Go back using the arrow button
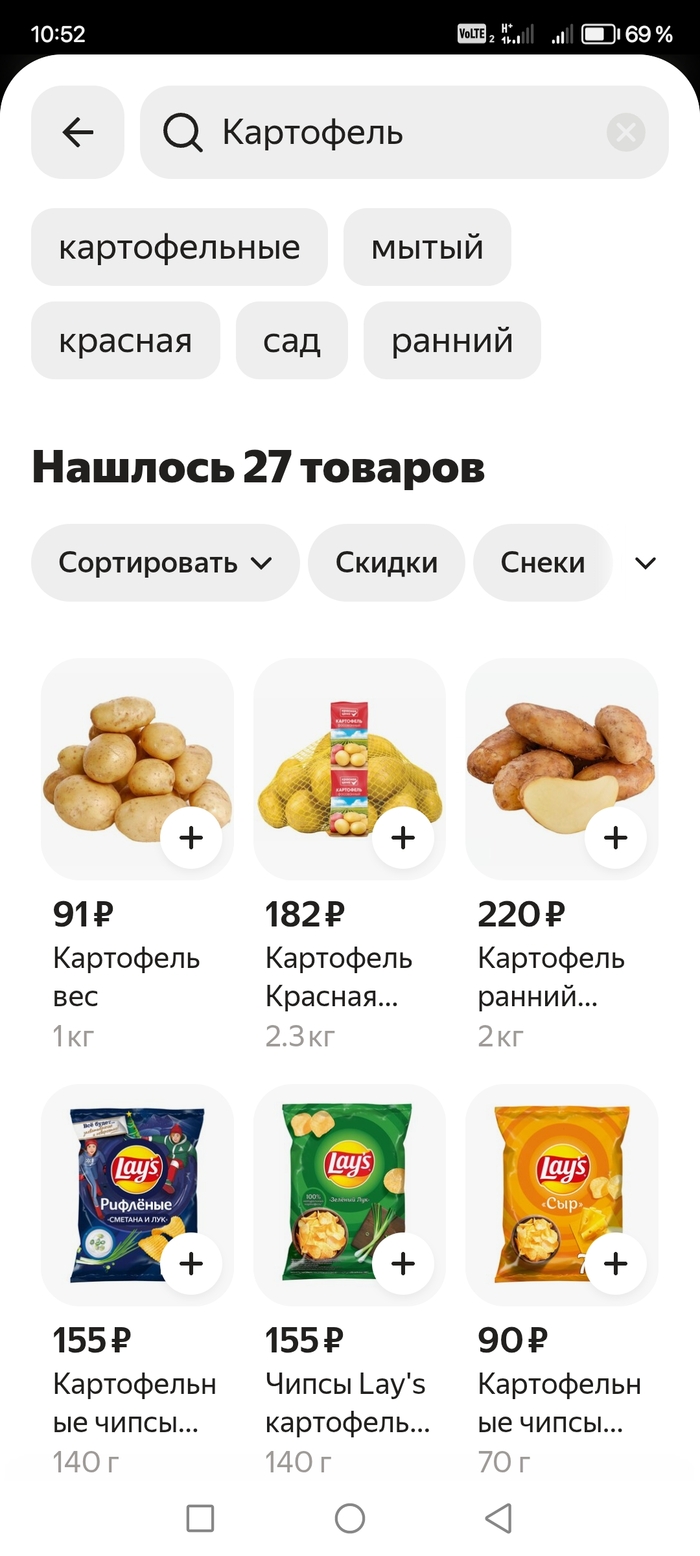 77,132
